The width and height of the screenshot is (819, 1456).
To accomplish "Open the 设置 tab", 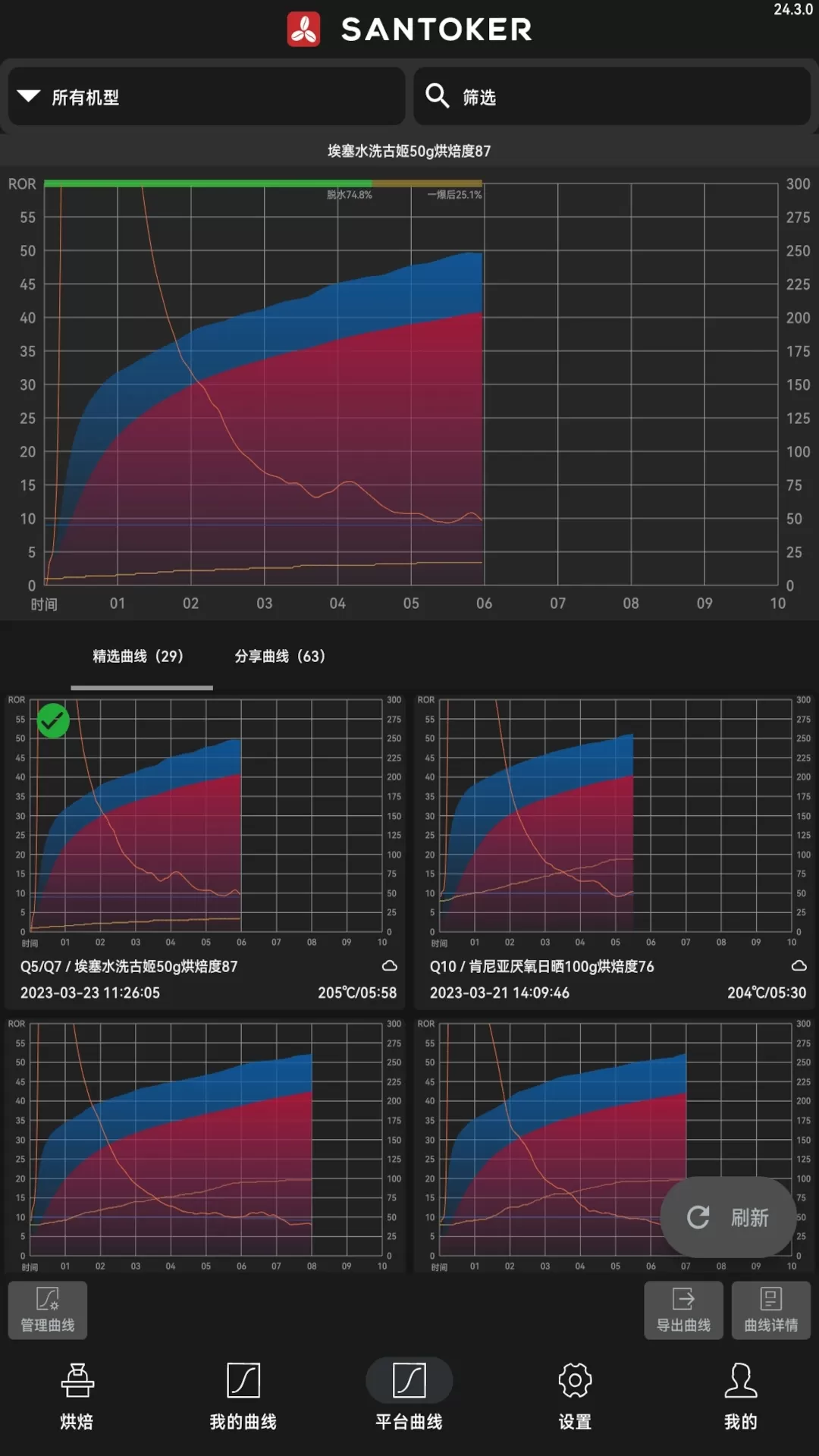I will [575, 1397].
